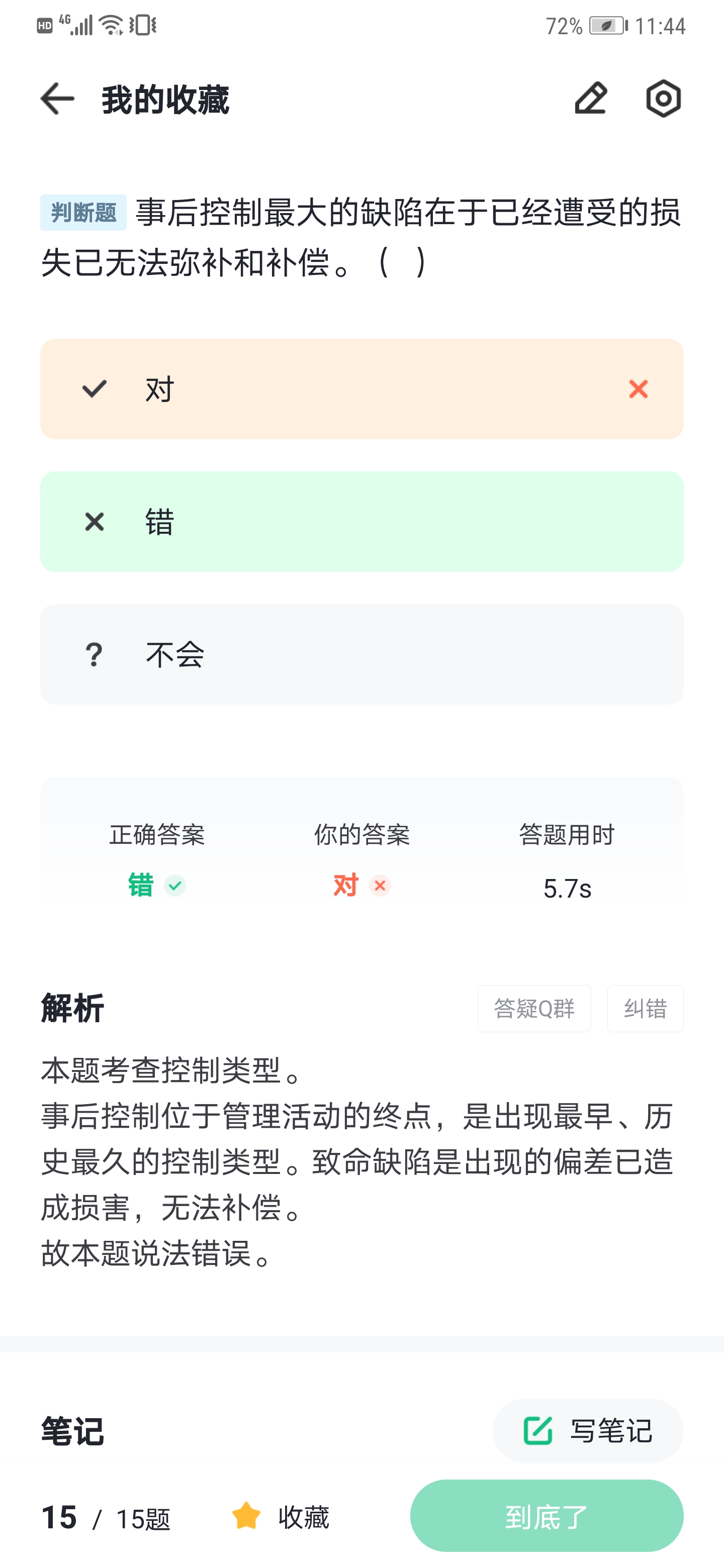This screenshot has width=724, height=1568.
Task: Open question list via 15 / 15题
Action: coord(106,1517)
